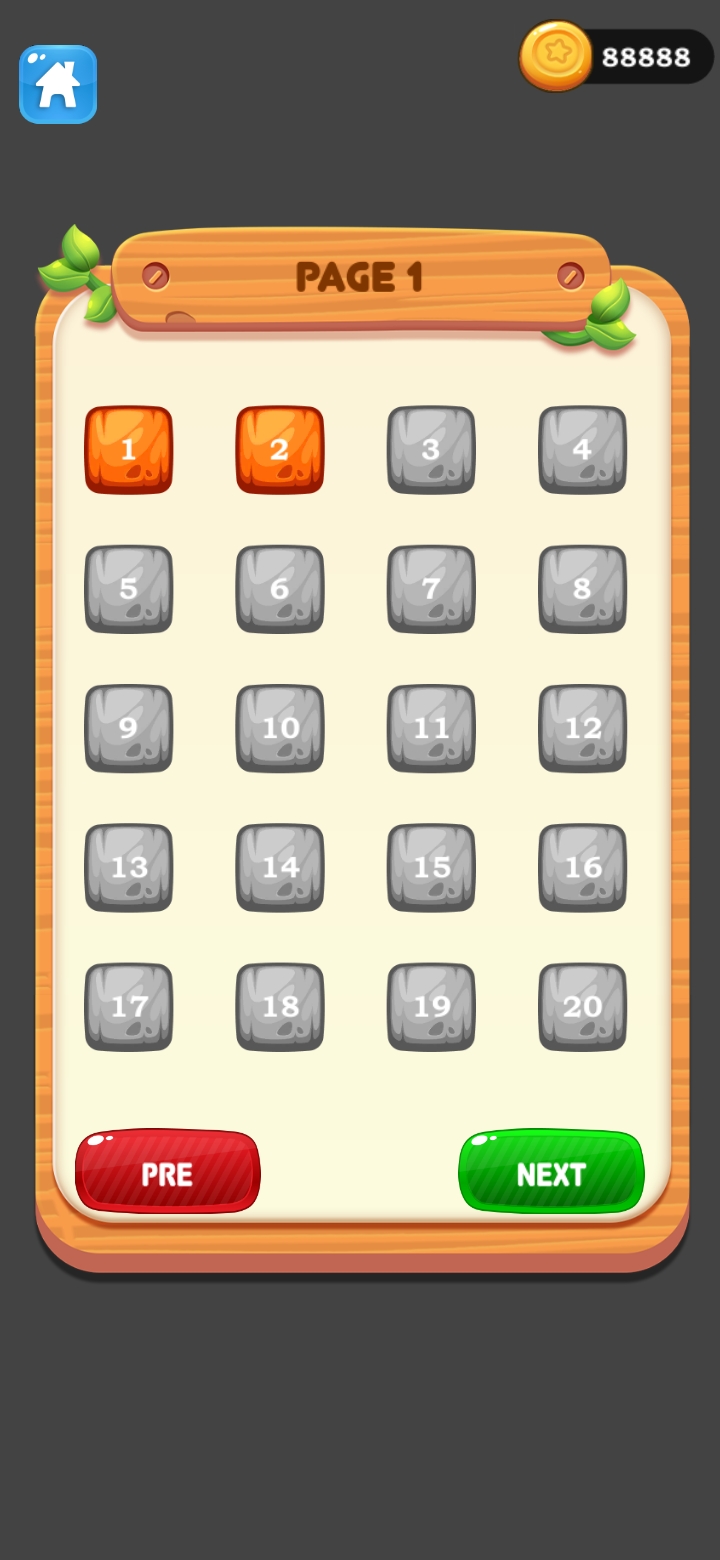Choose level 13

(x=128, y=867)
